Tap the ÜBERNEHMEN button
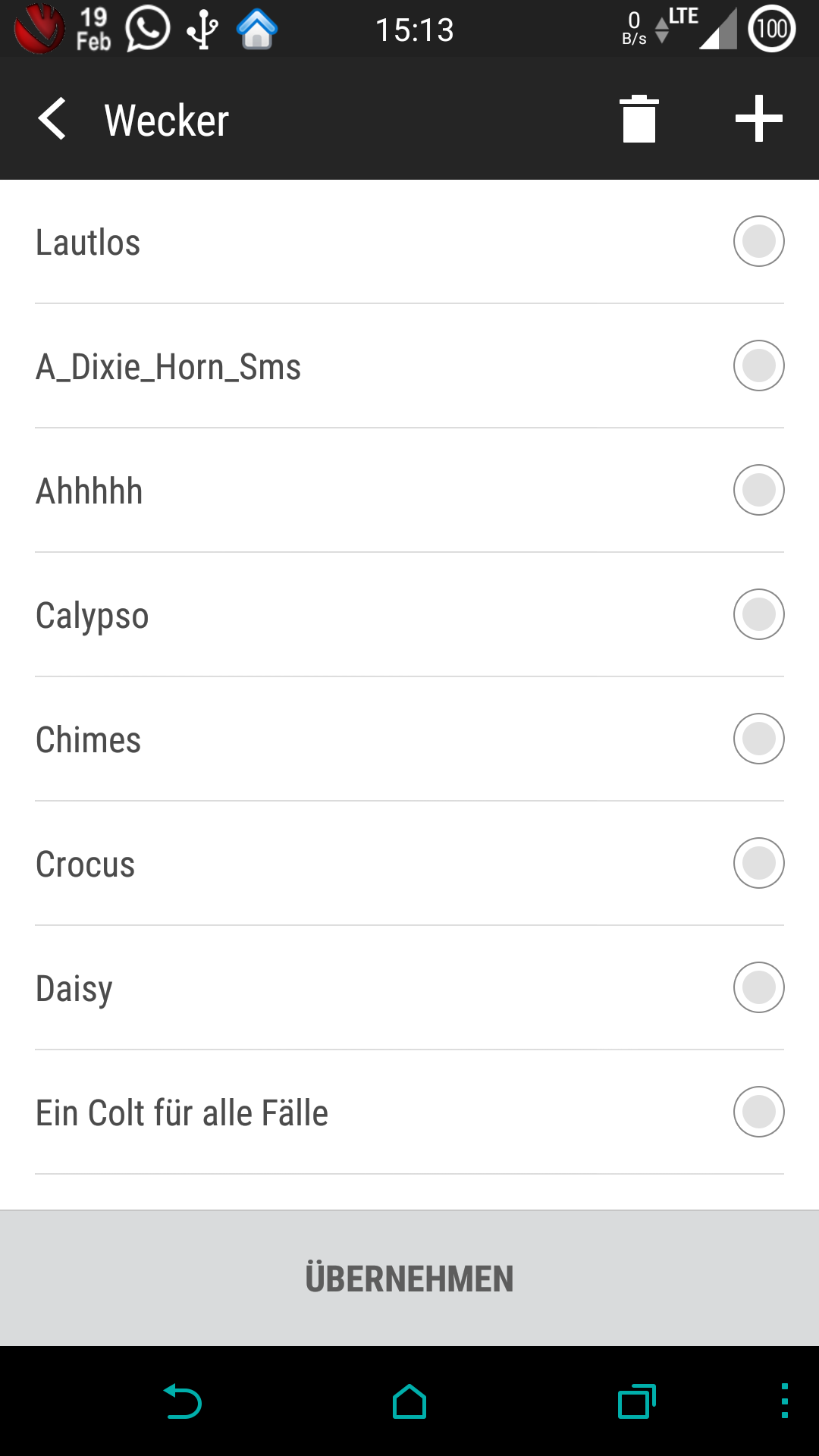The width and height of the screenshot is (819, 1456). [409, 1279]
